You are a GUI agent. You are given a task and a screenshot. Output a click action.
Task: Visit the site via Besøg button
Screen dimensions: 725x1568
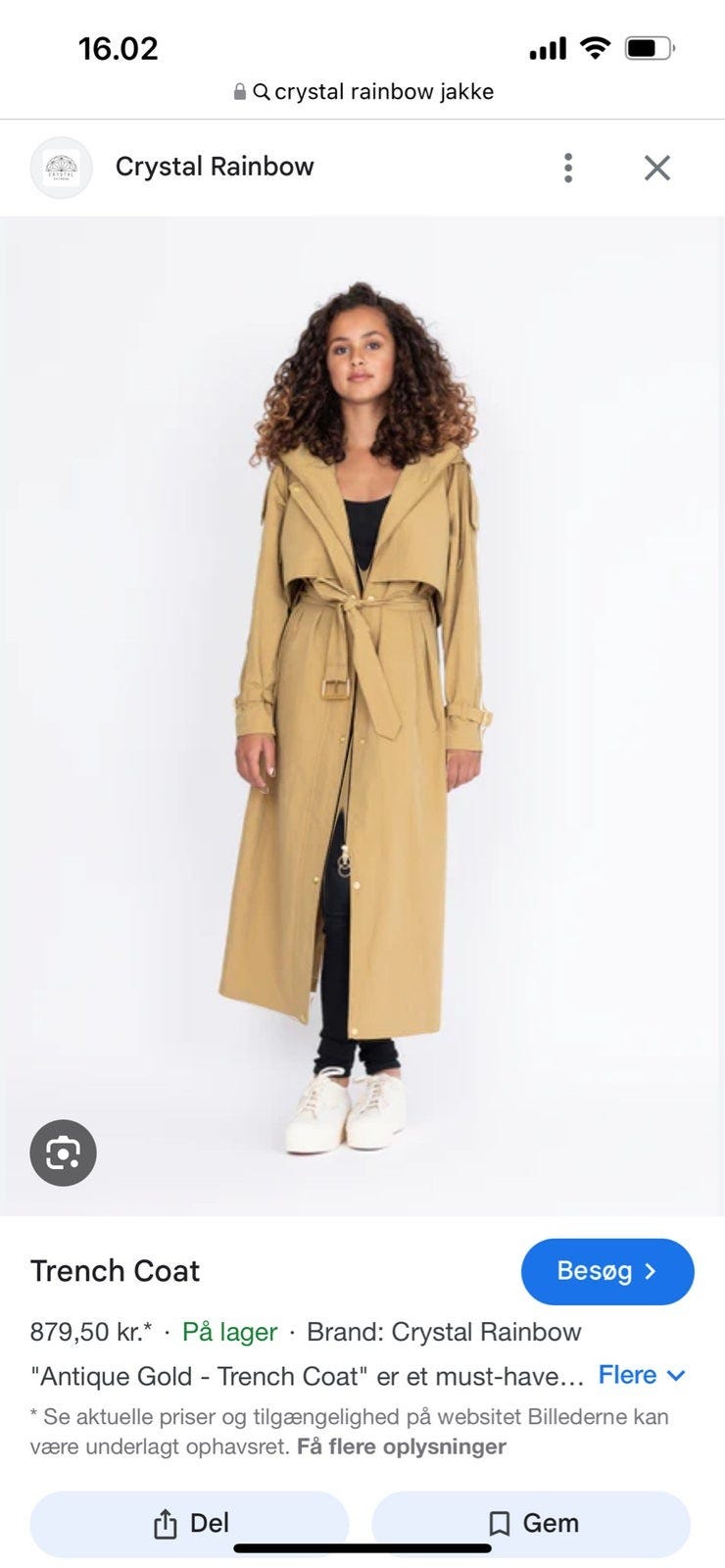(607, 1271)
